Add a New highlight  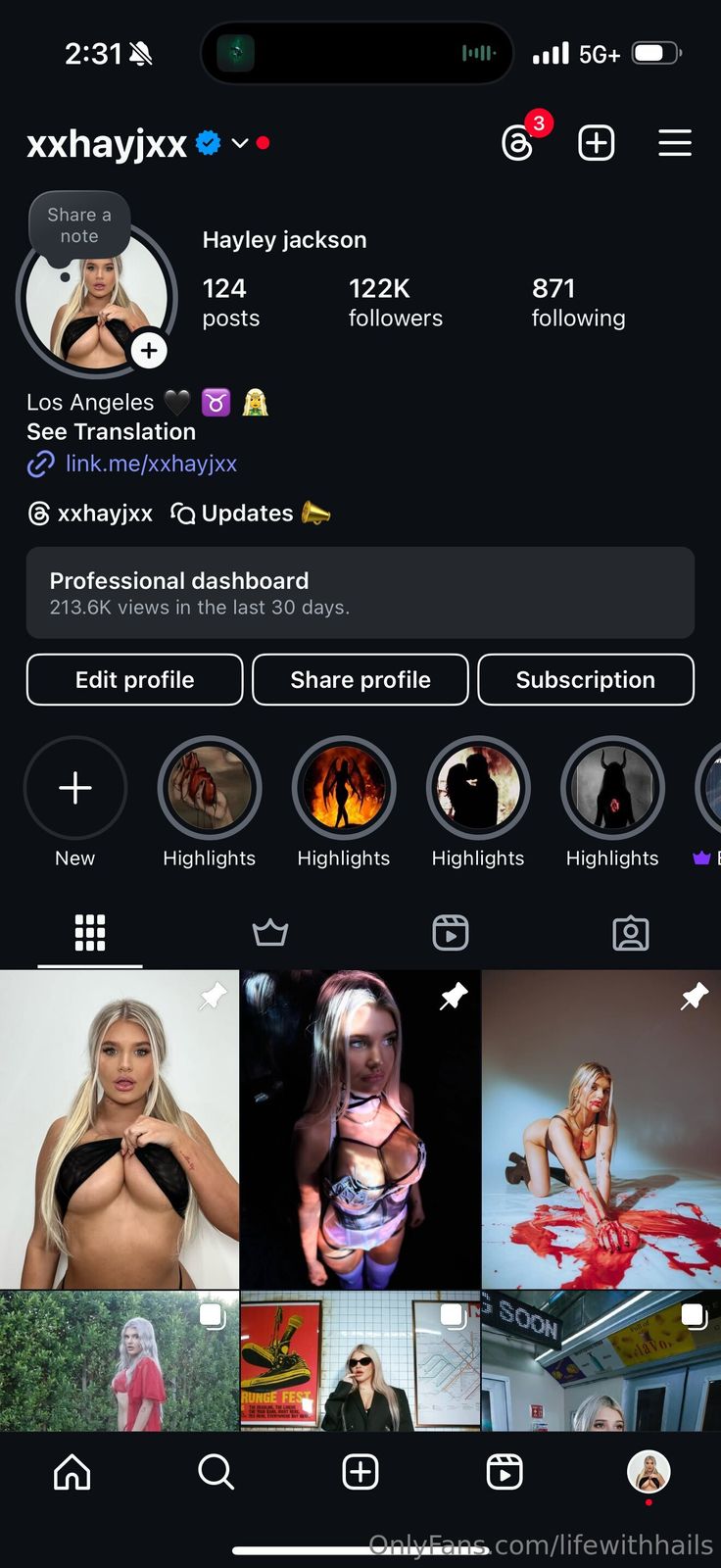75,788
